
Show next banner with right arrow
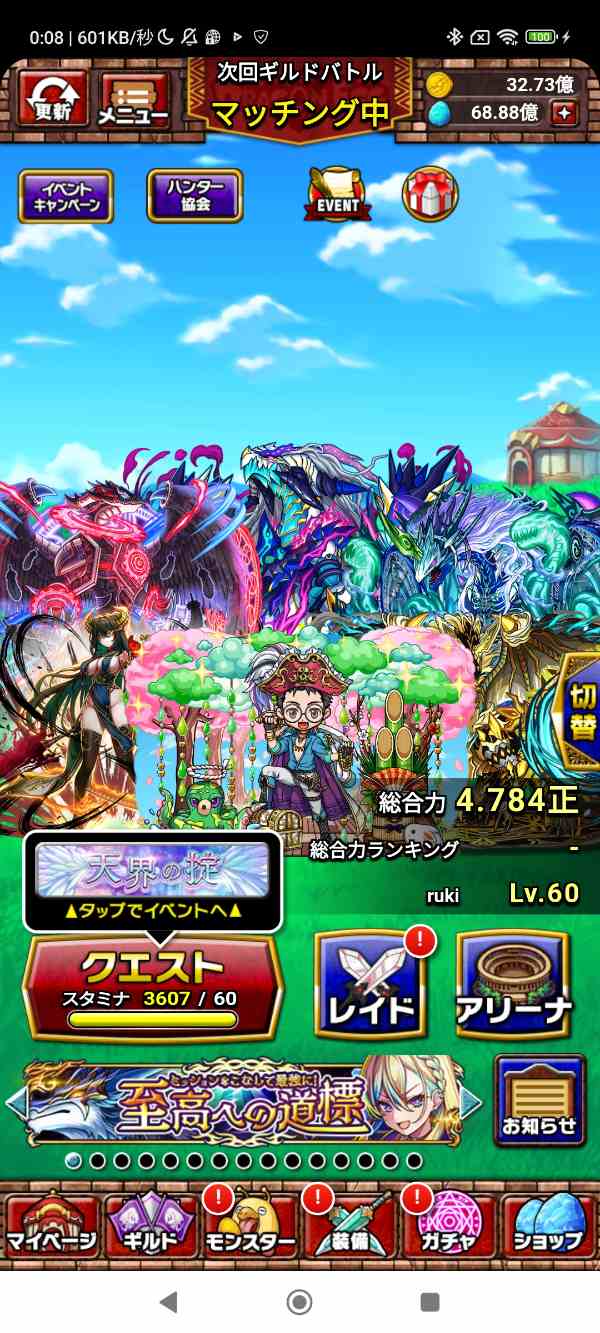point(470,1102)
